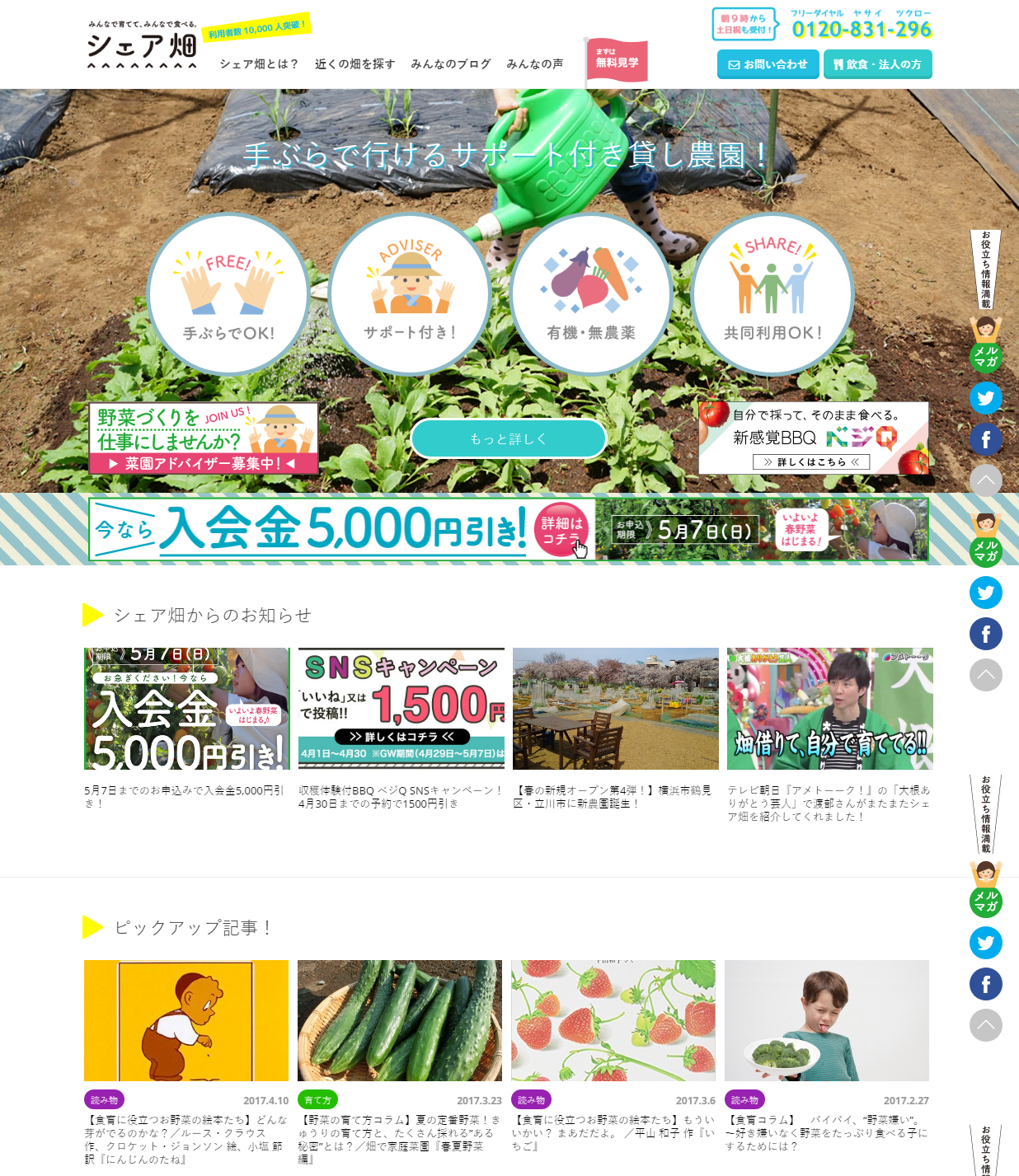Open the シェア畑 logo home link
Screen dimensions: 1019x1176
(143, 45)
